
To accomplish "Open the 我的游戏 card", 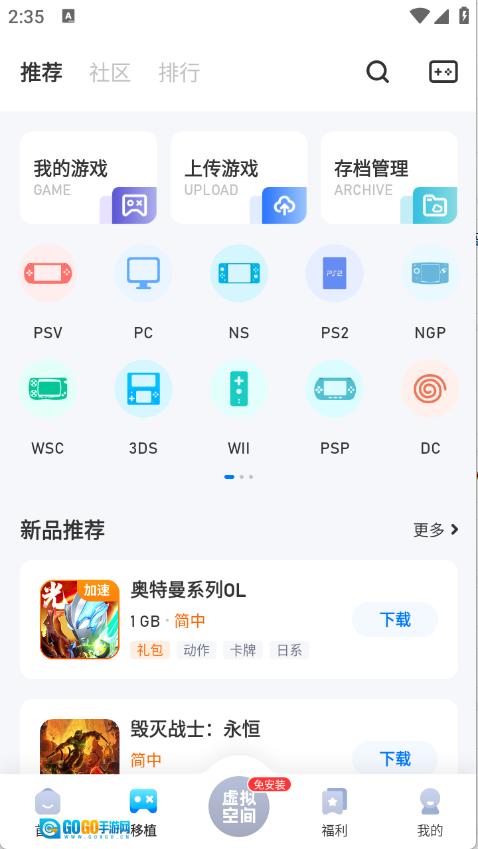I will 89,178.
